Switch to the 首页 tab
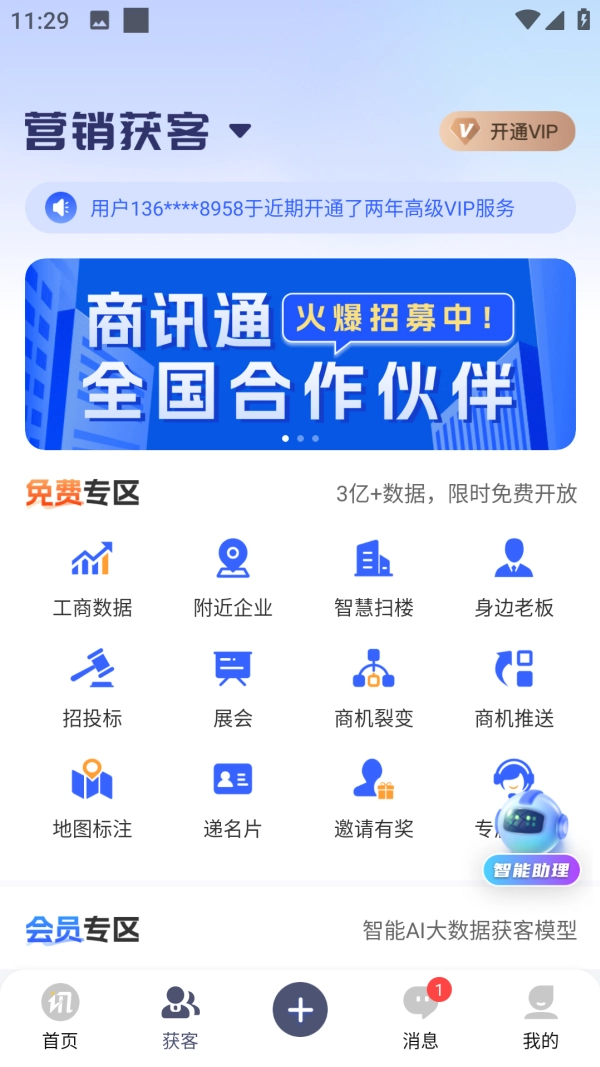This screenshot has width=600, height=1067. pyautogui.click(x=60, y=1016)
